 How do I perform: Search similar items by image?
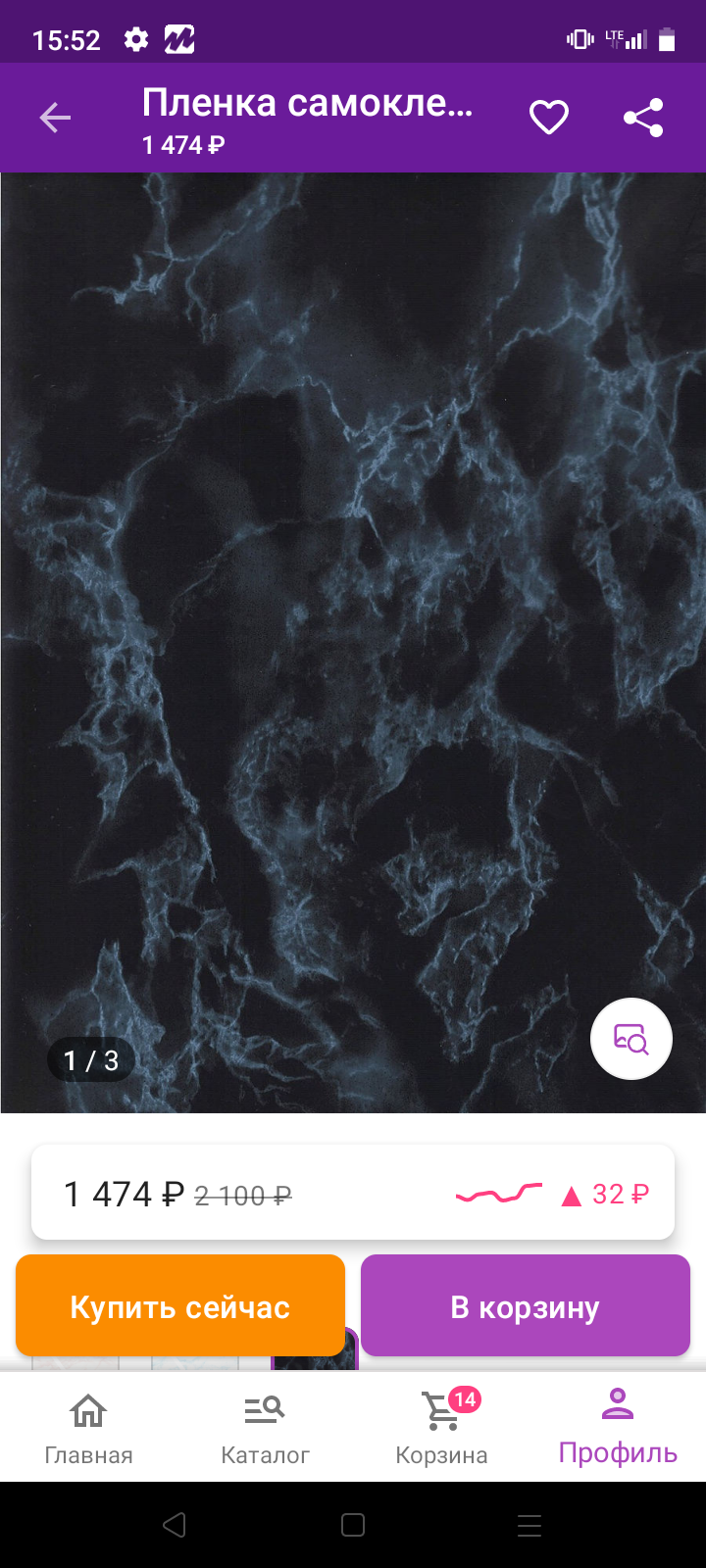630,1039
